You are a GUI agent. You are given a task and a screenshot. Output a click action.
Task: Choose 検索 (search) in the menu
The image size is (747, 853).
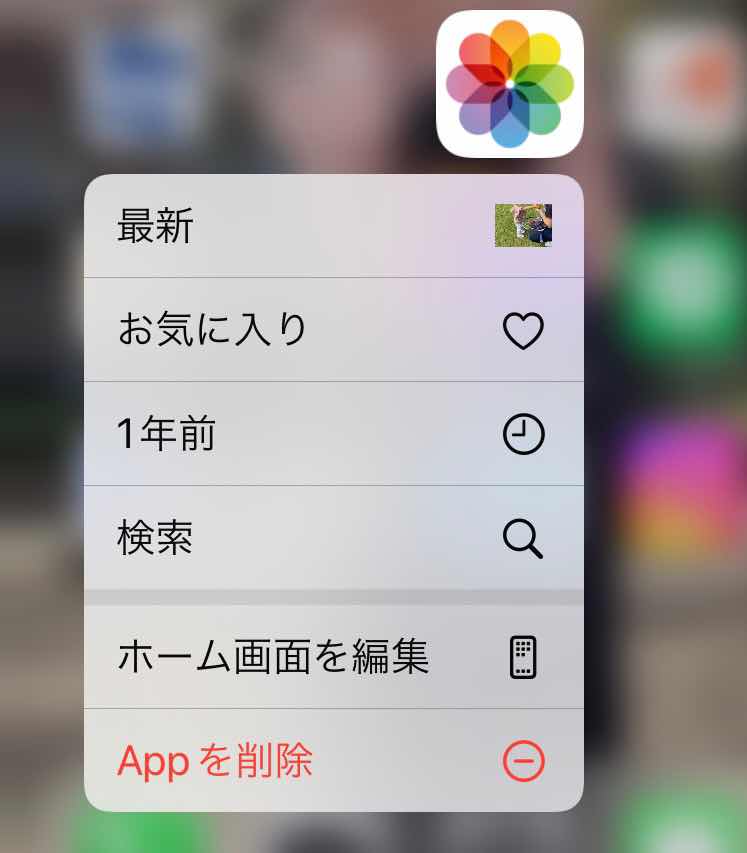point(333,539)
